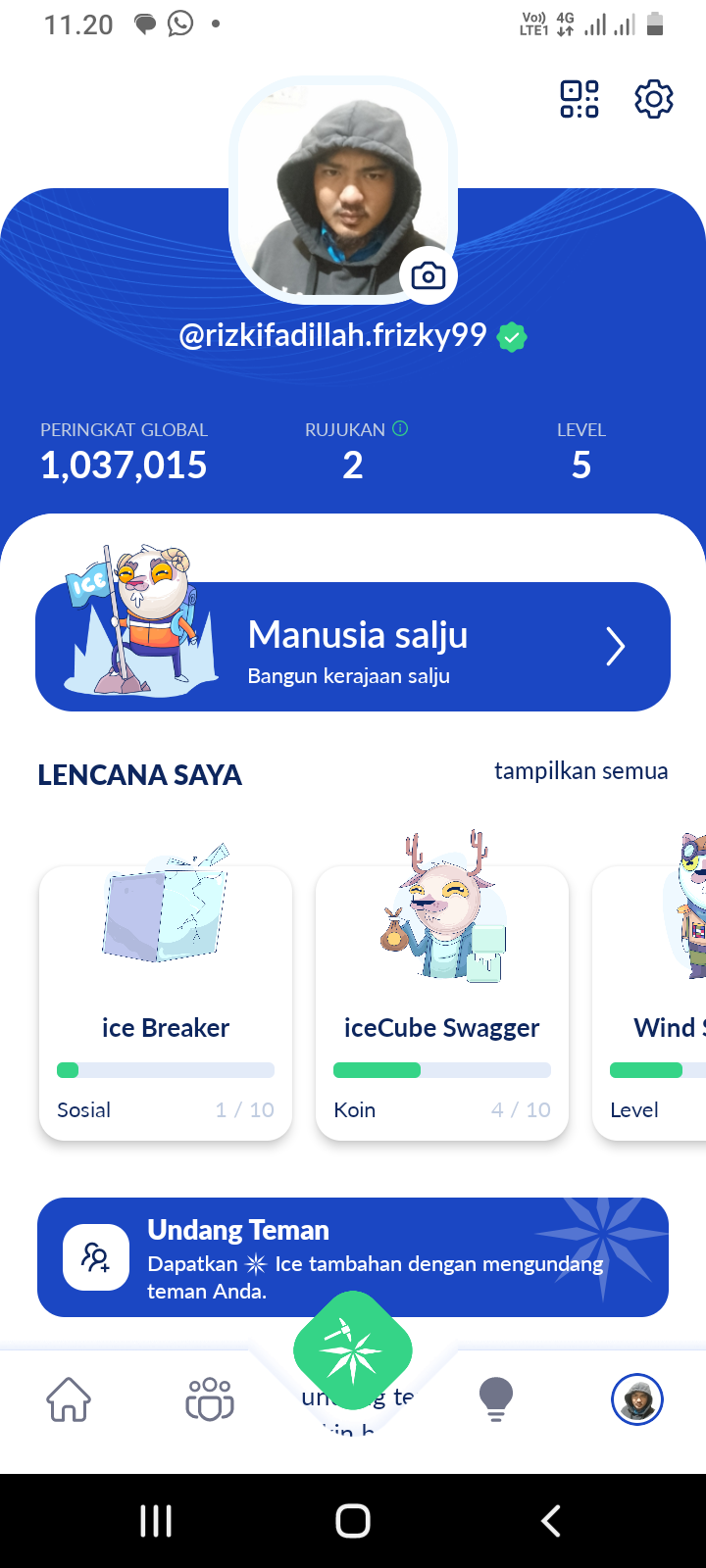Open the iceCube Swagger badge card
Screen dimensions: 706x1568
point(442,1002)
